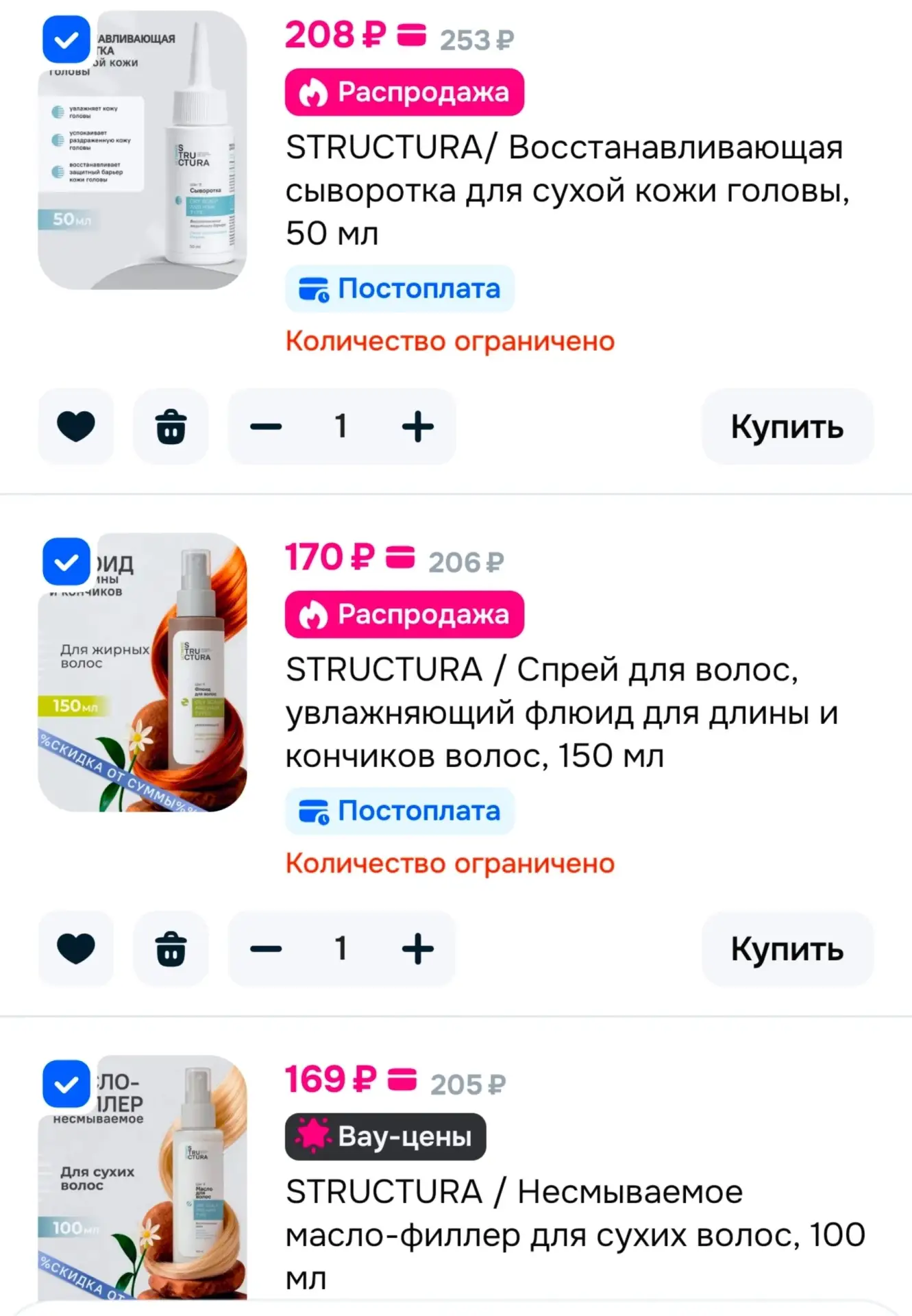912x1316 pixels.
Task: Open the oil-filler product image
Action: coord(143,1178)
